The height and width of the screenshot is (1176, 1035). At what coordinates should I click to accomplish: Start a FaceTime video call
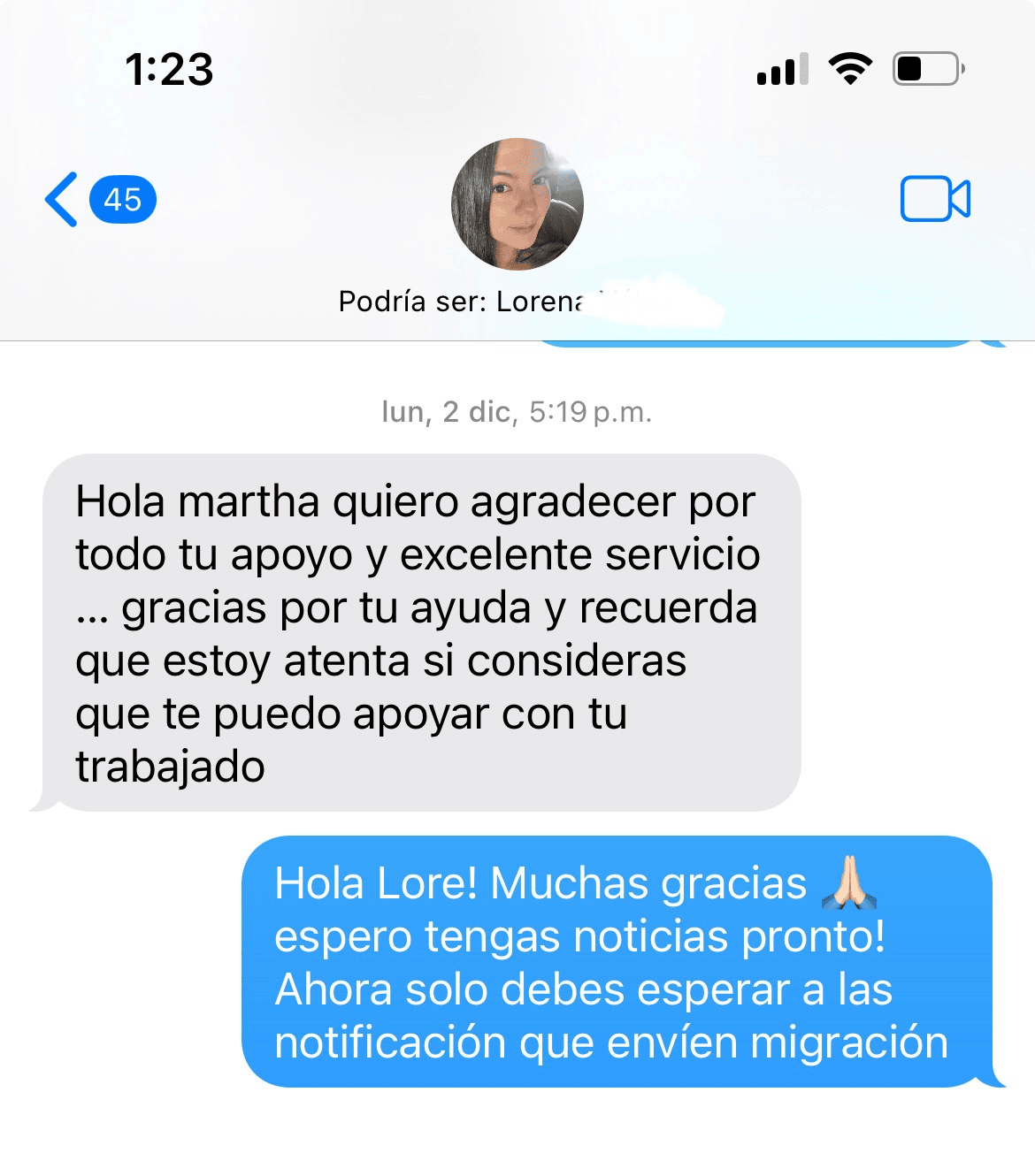tap(934, 200)
